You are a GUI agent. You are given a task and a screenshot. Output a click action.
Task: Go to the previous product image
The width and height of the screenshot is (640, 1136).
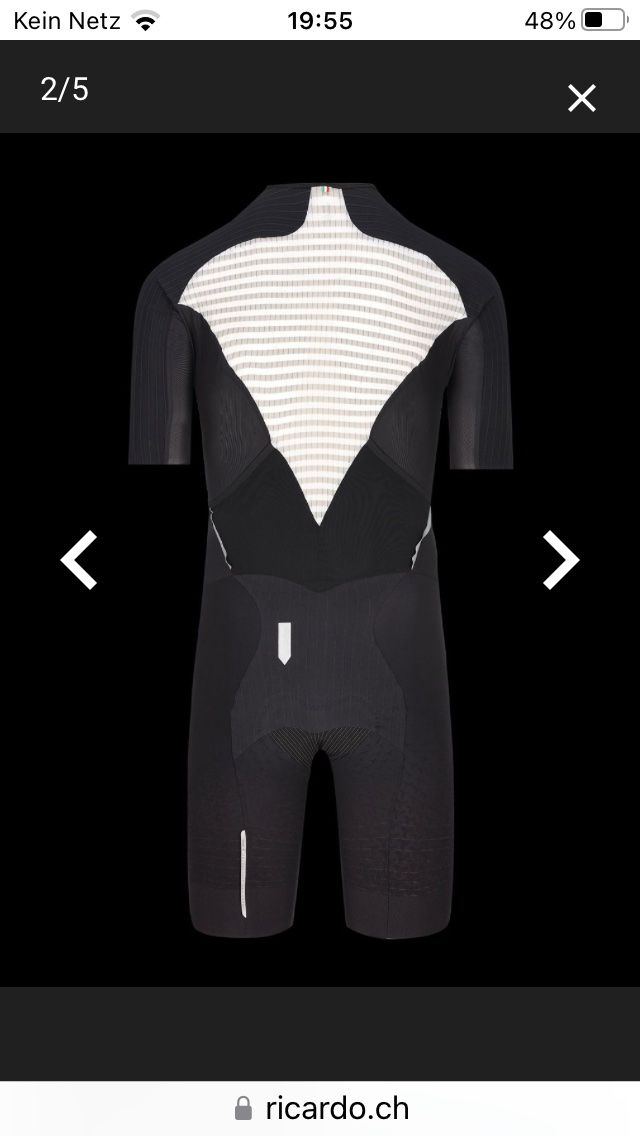pyautogui.click(x=79, y=560)
